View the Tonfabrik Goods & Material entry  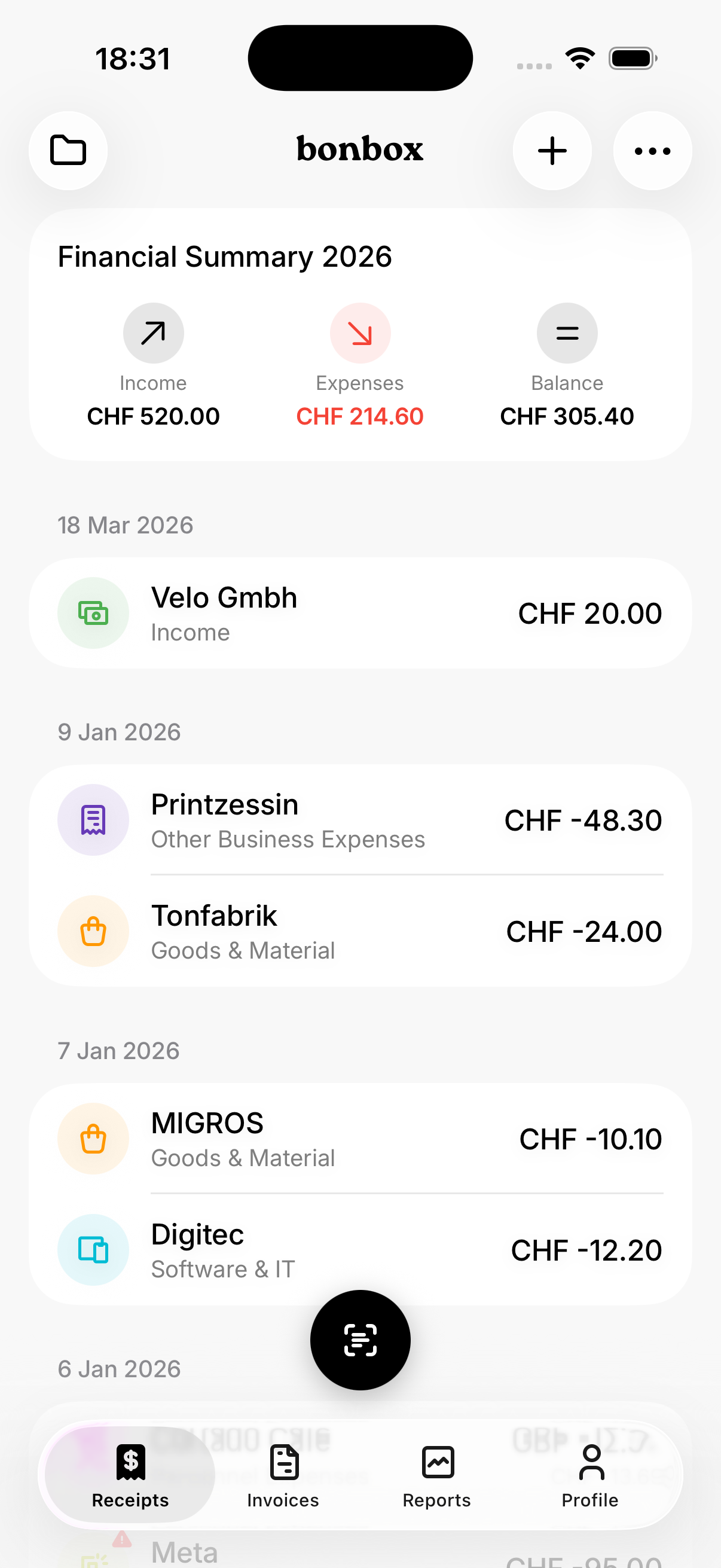pos(360,931)
